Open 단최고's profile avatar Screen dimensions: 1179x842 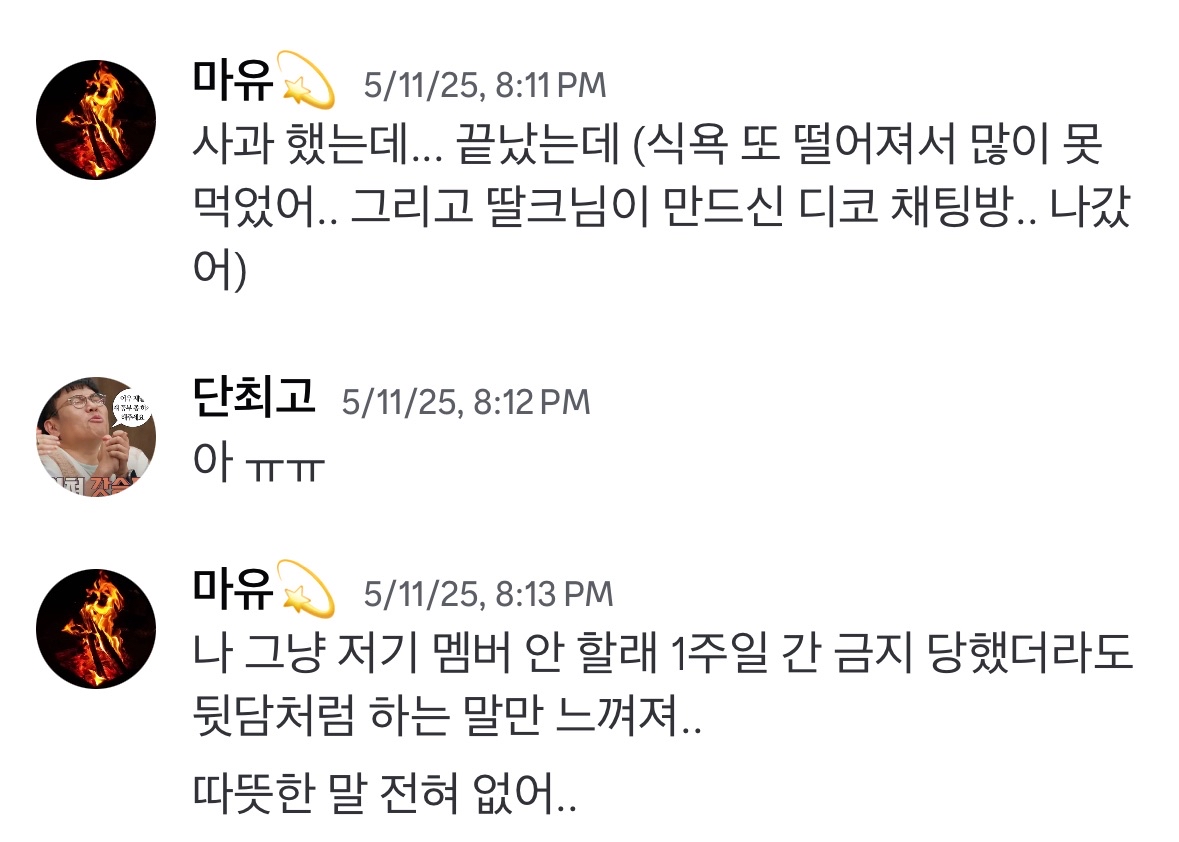pos(96,437)
